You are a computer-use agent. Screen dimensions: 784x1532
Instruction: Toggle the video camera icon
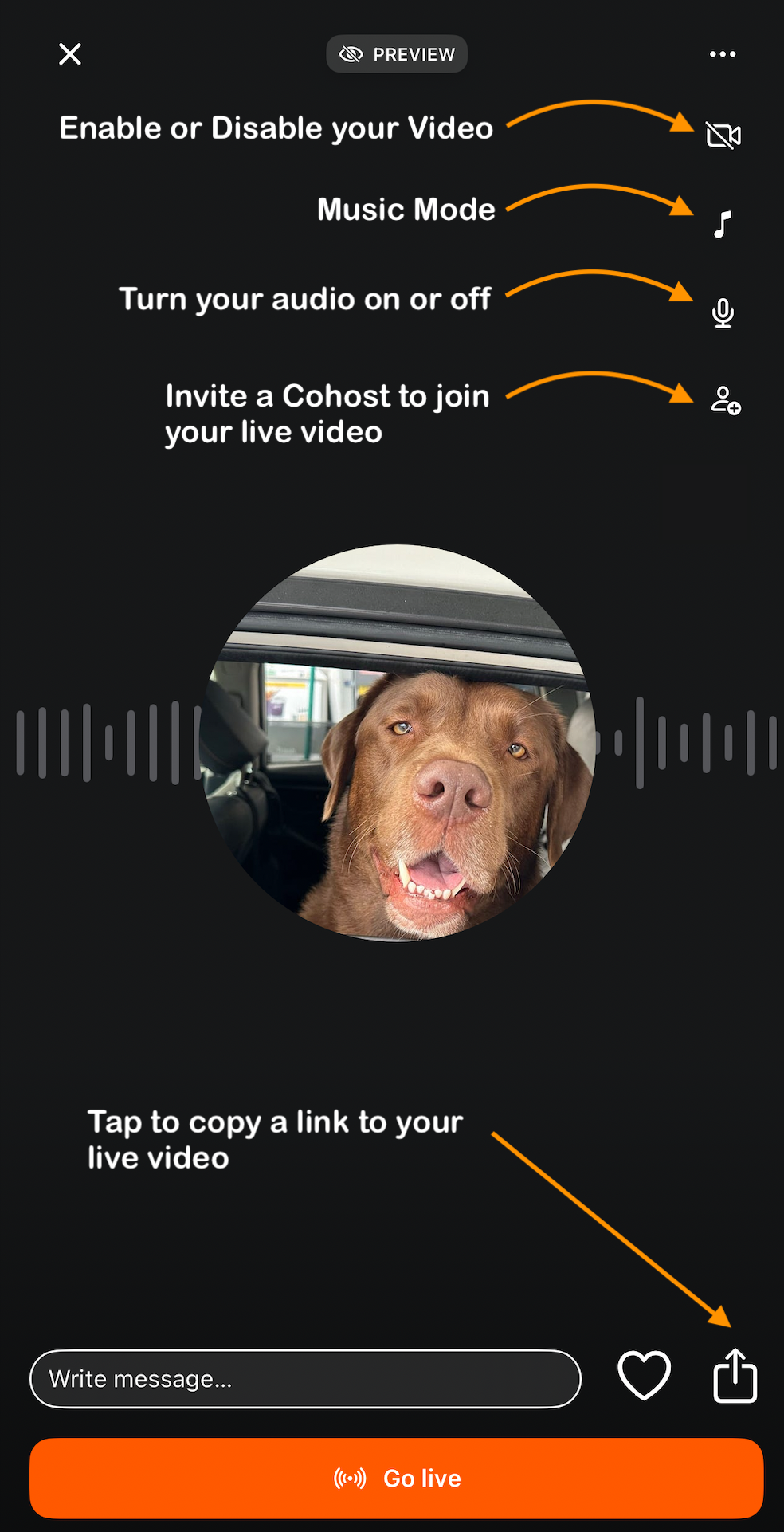pos(723,136)
